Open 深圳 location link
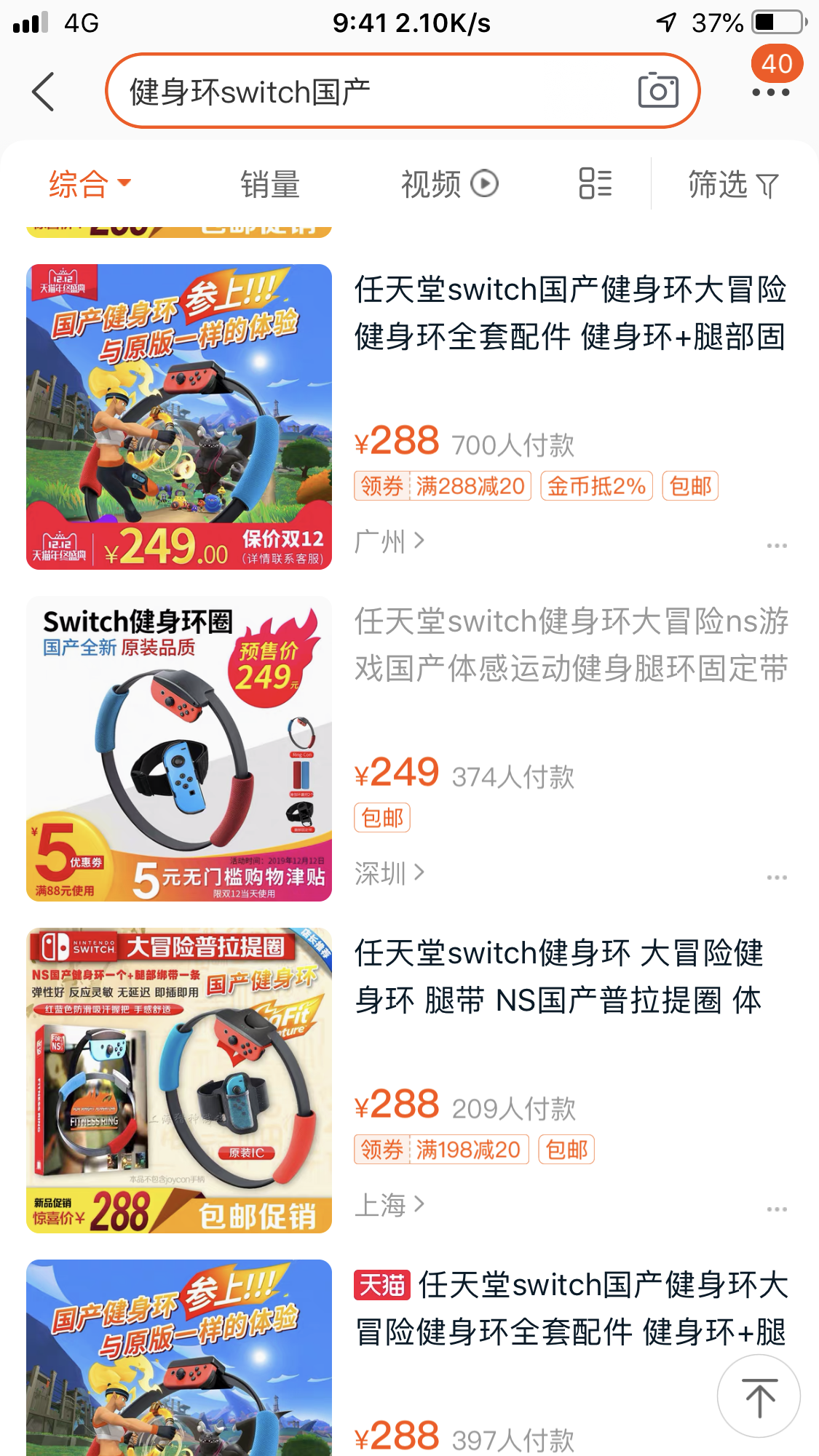This screenshot has width=819, height=1456. 389,873
